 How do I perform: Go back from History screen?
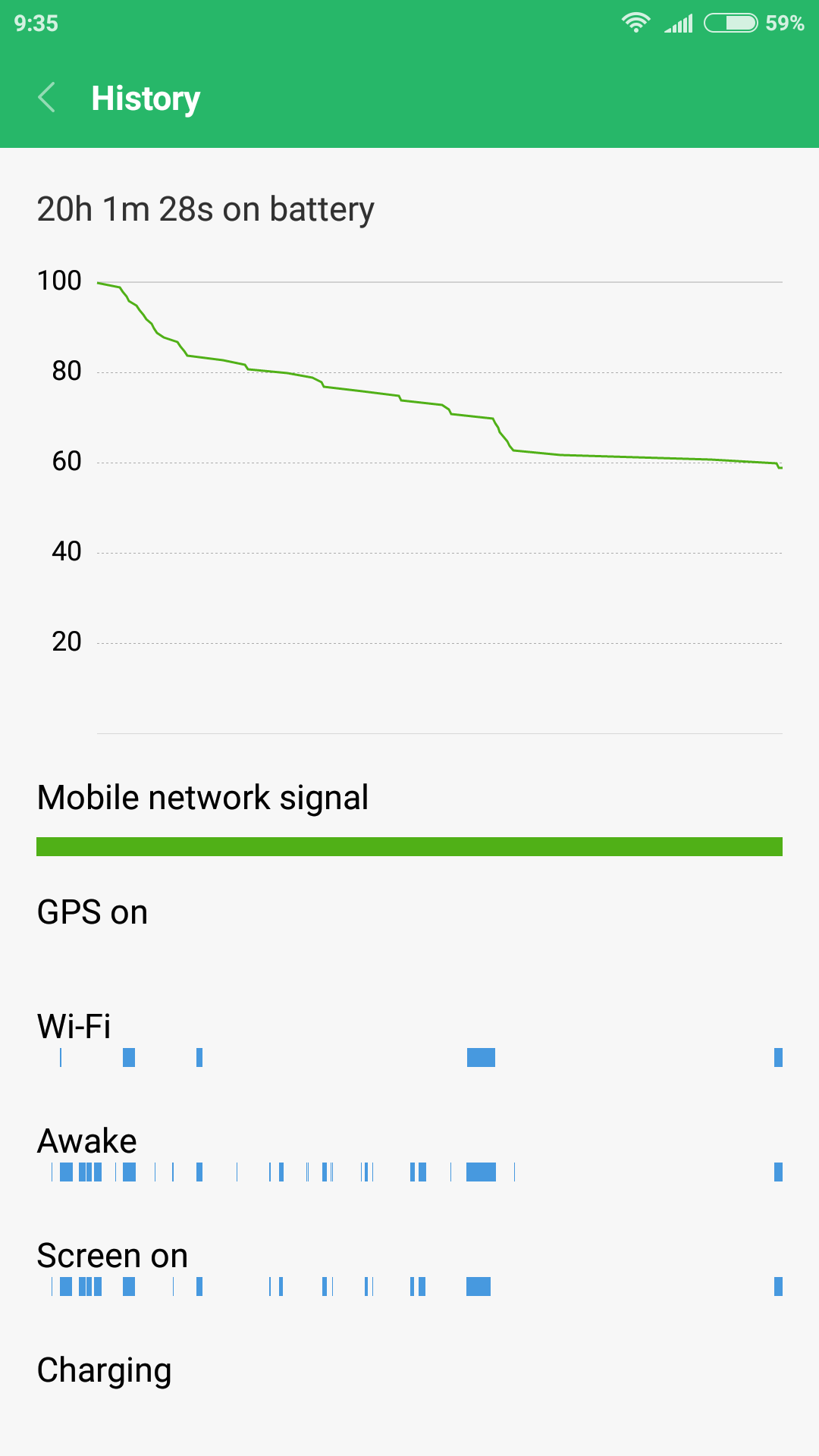46,97
